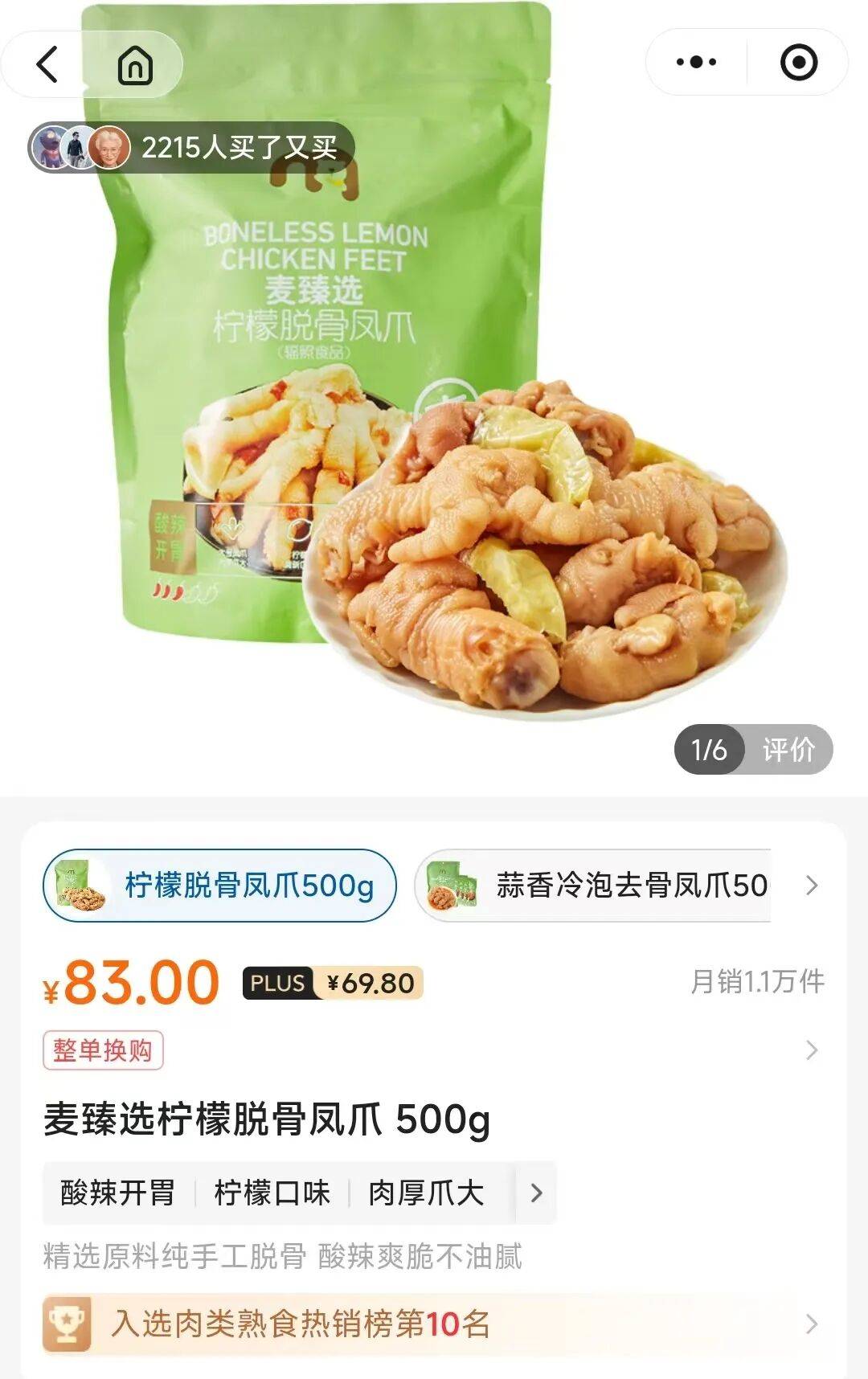Open the 整单换购 promotion details
Screen dimensions: 868x1379
pos(103,1050)
